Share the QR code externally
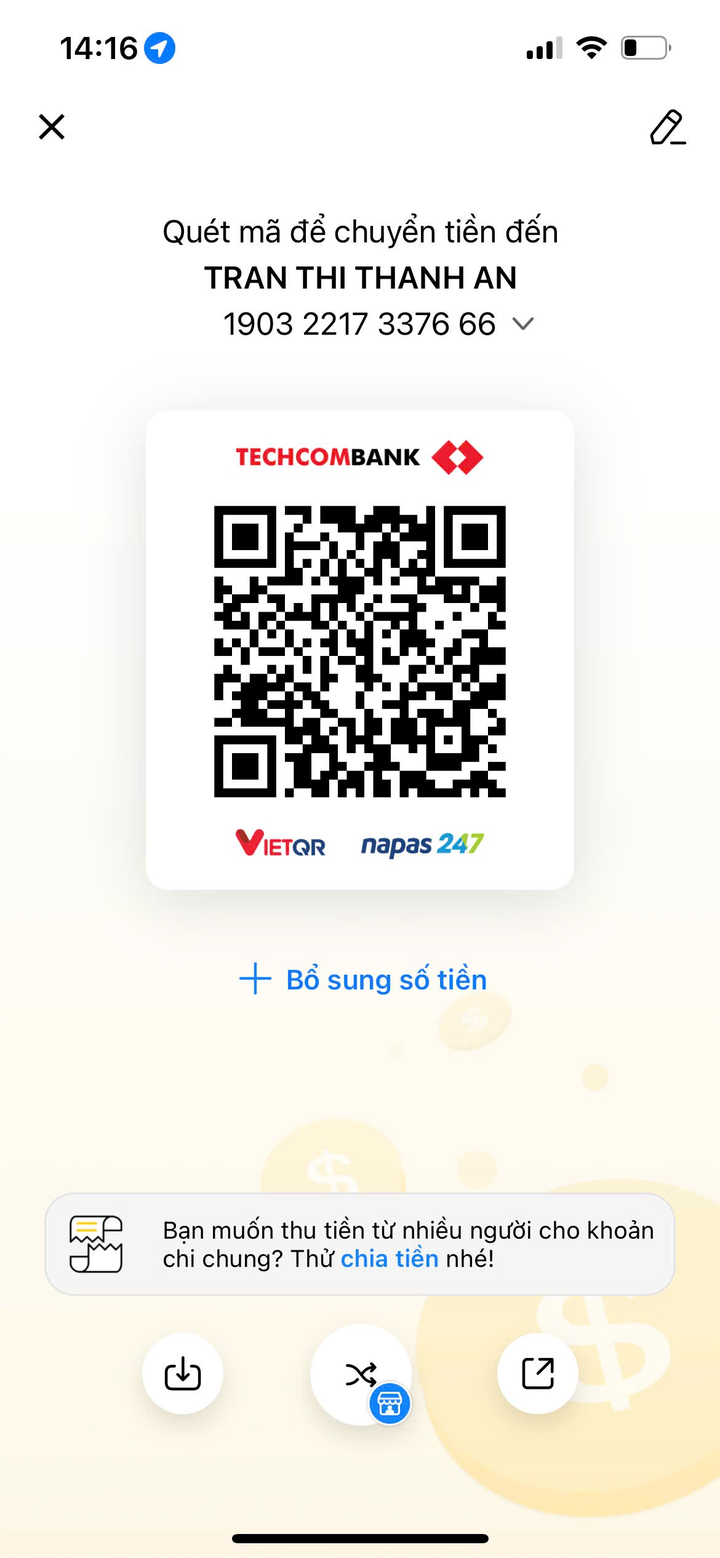 tap(537, 1373)
